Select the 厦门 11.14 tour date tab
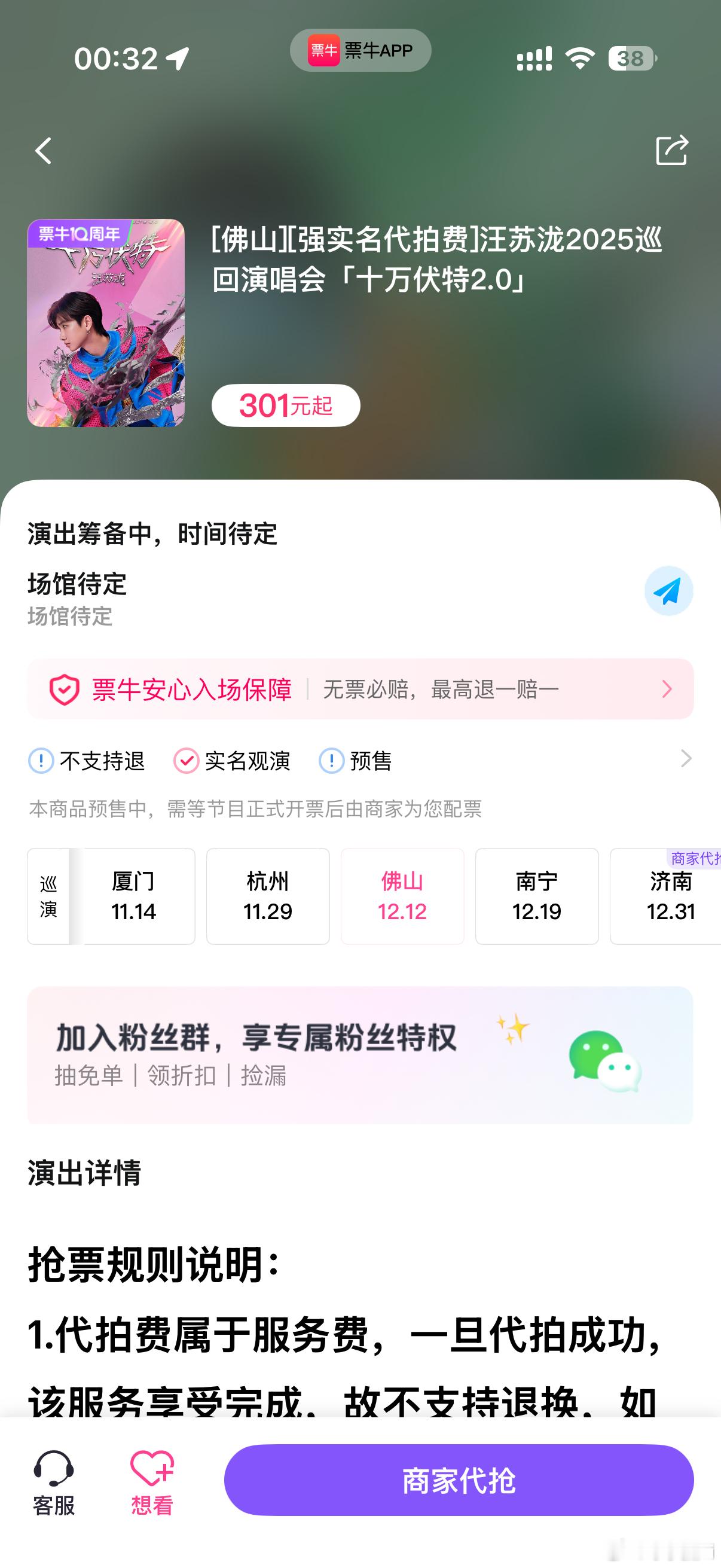Image resolution: width=721 pixels, height=1568 pixels. coord(135,896)
